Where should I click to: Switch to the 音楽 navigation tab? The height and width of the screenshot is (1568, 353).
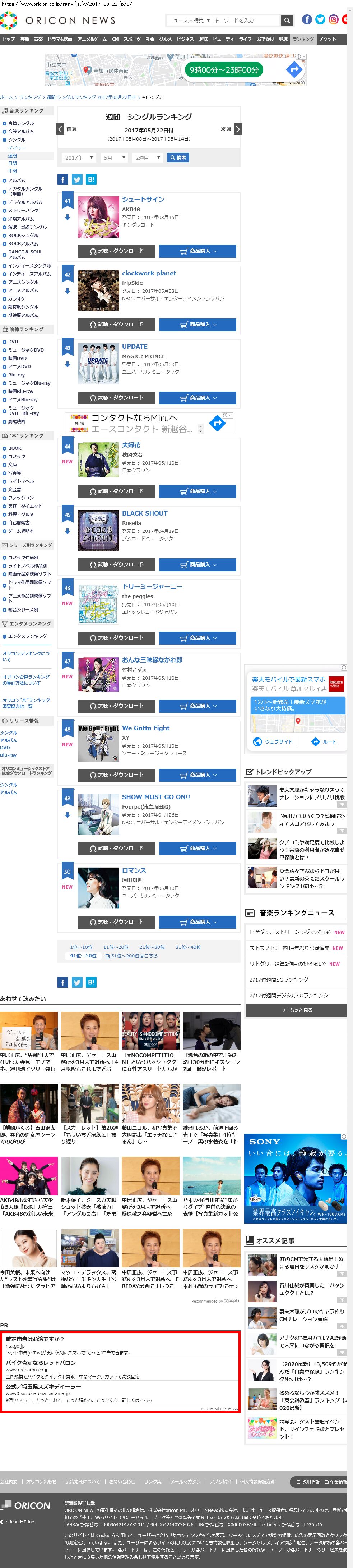point(38,39)
